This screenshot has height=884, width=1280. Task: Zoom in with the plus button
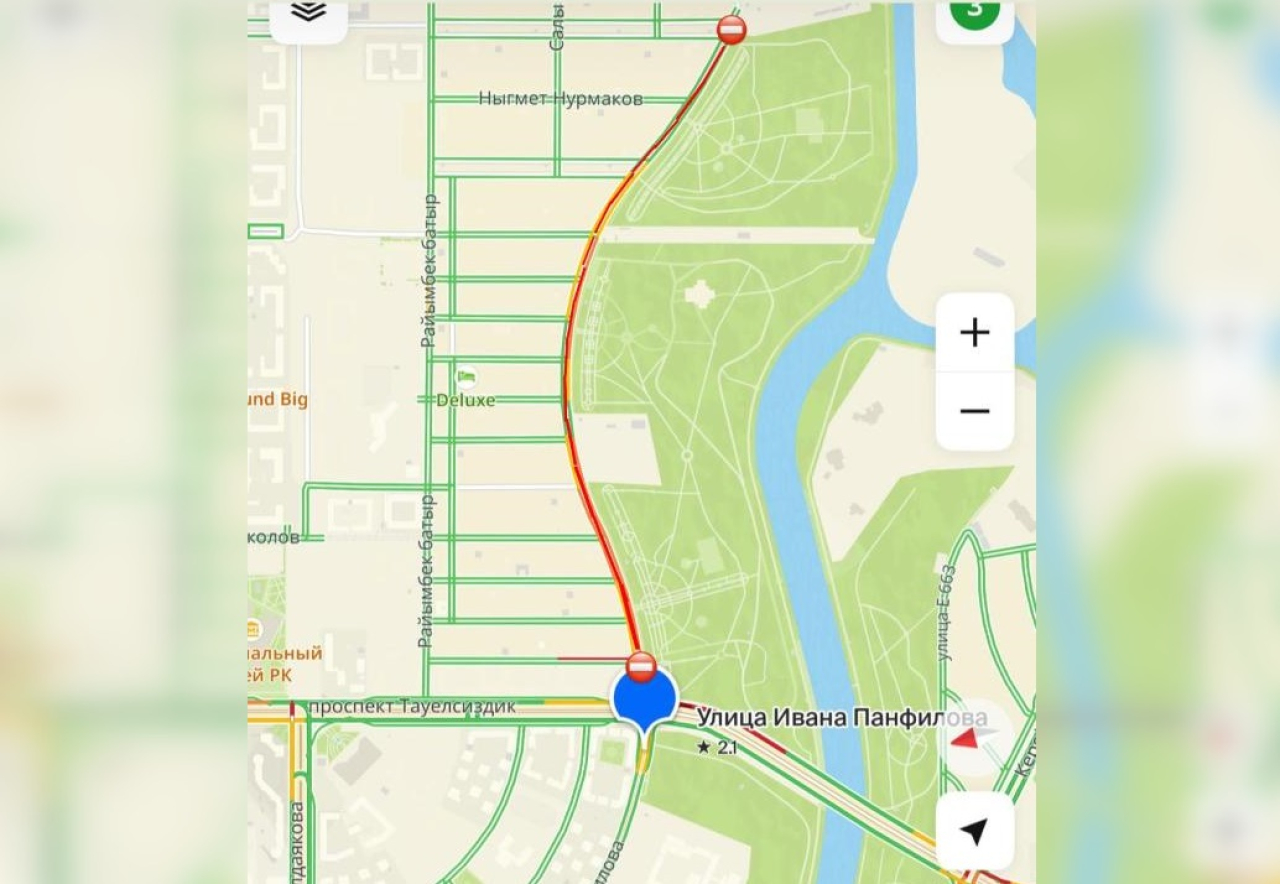pos(975,333)
